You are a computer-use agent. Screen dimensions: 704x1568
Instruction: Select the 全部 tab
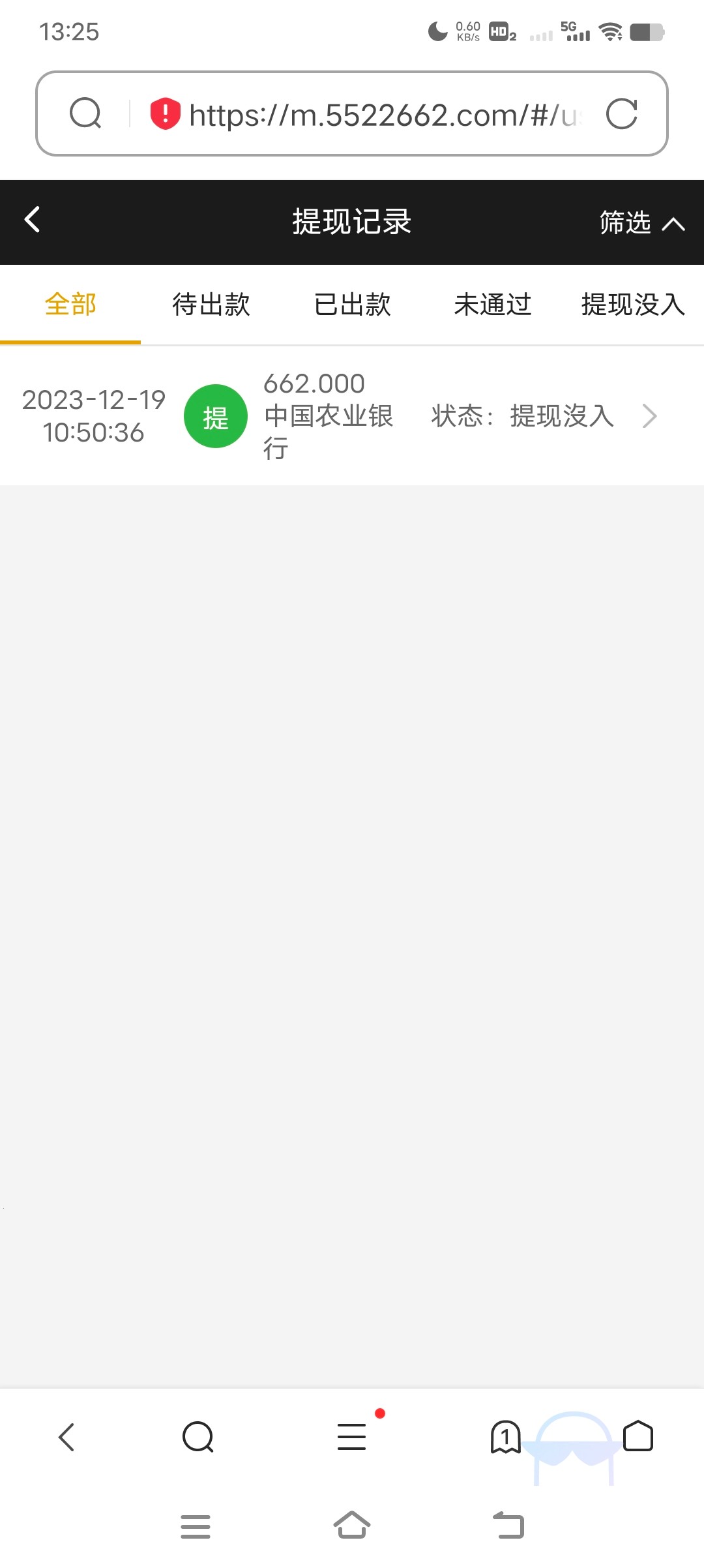pyautogui.click(x=70, y=305)
